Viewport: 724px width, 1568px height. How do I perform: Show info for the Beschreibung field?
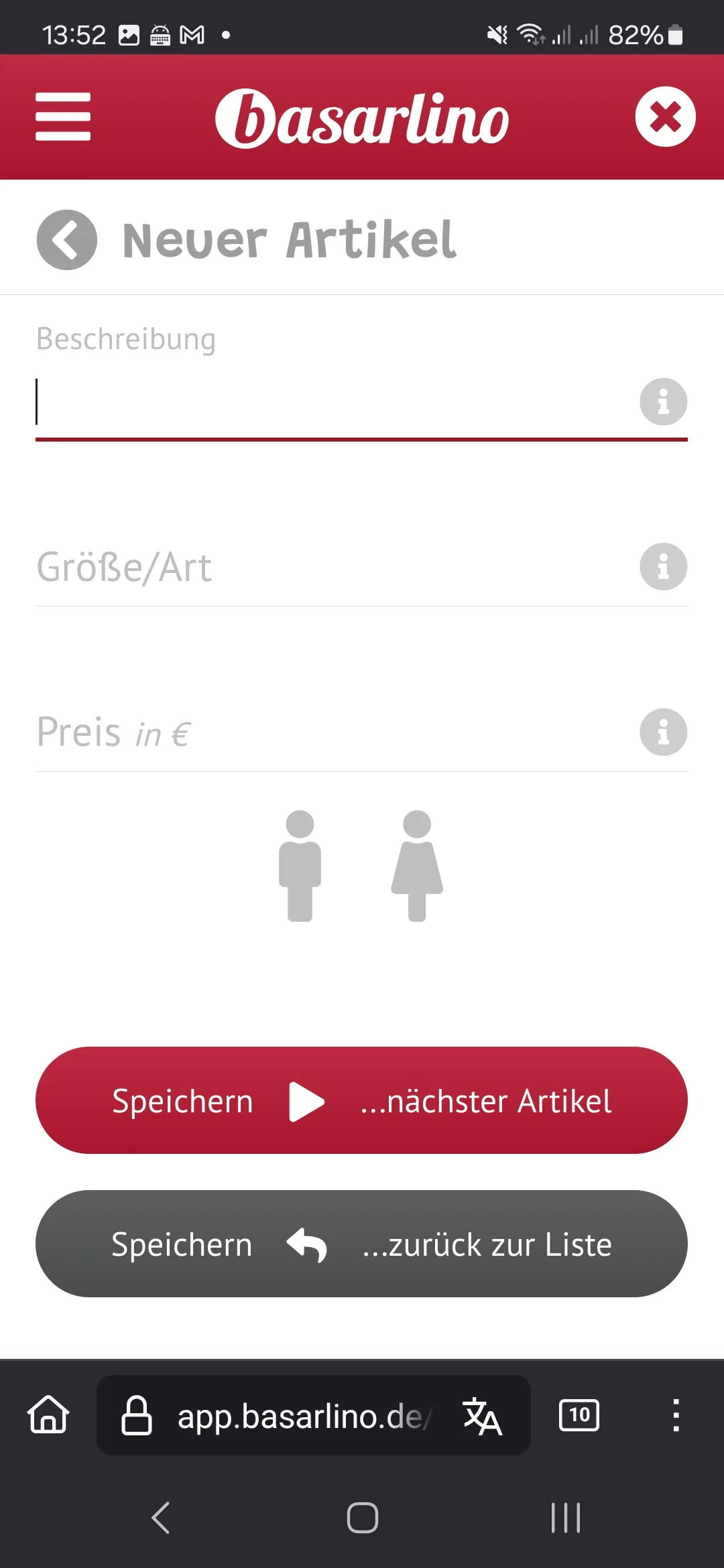[663, 402]
